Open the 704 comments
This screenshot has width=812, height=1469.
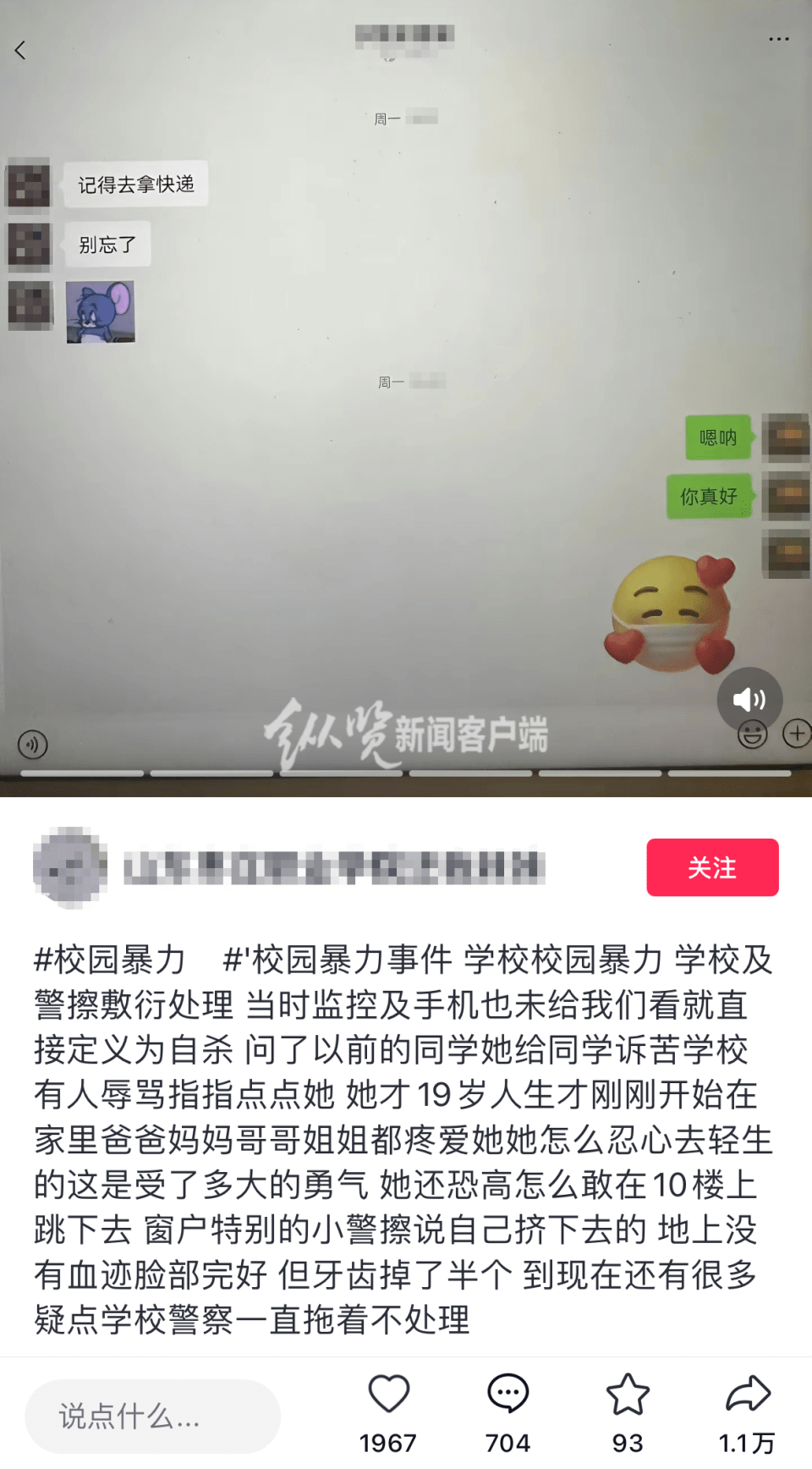pos(507,1395)
